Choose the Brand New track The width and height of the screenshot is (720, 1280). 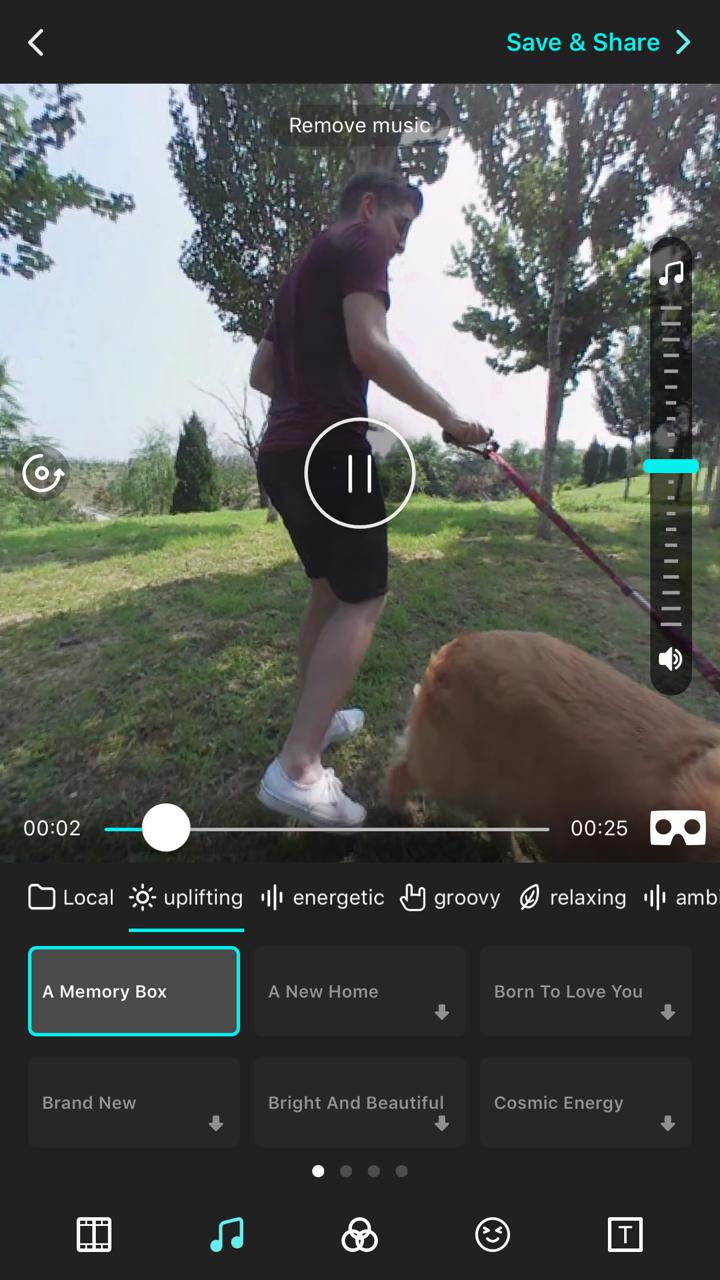click(133, 1102)
